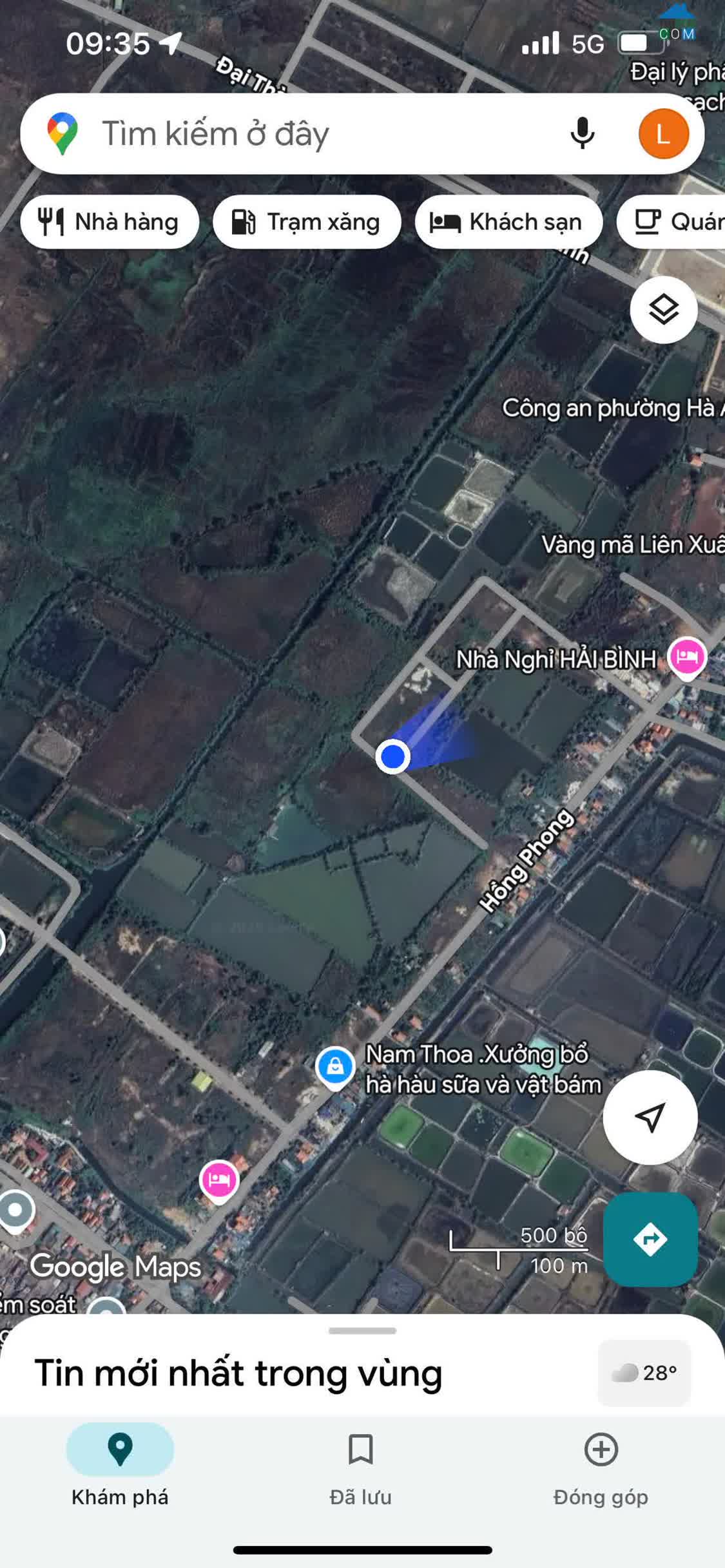Open directions with the teal button

click(x=650, y=1239)
